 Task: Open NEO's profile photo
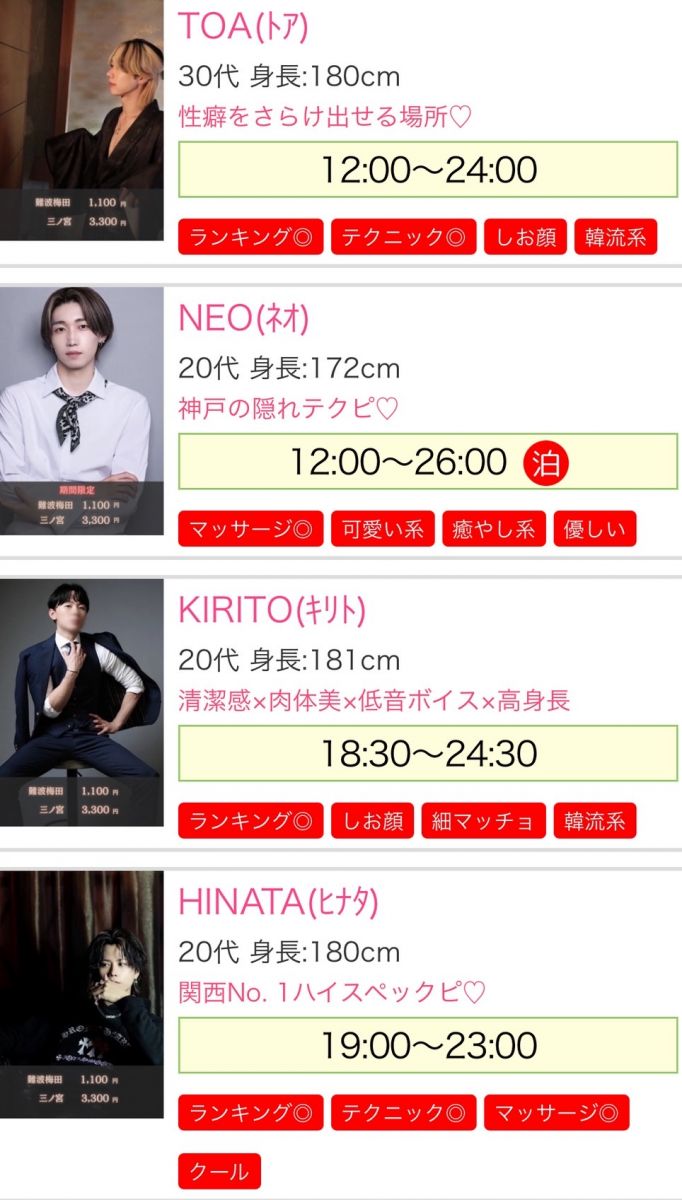81,410
